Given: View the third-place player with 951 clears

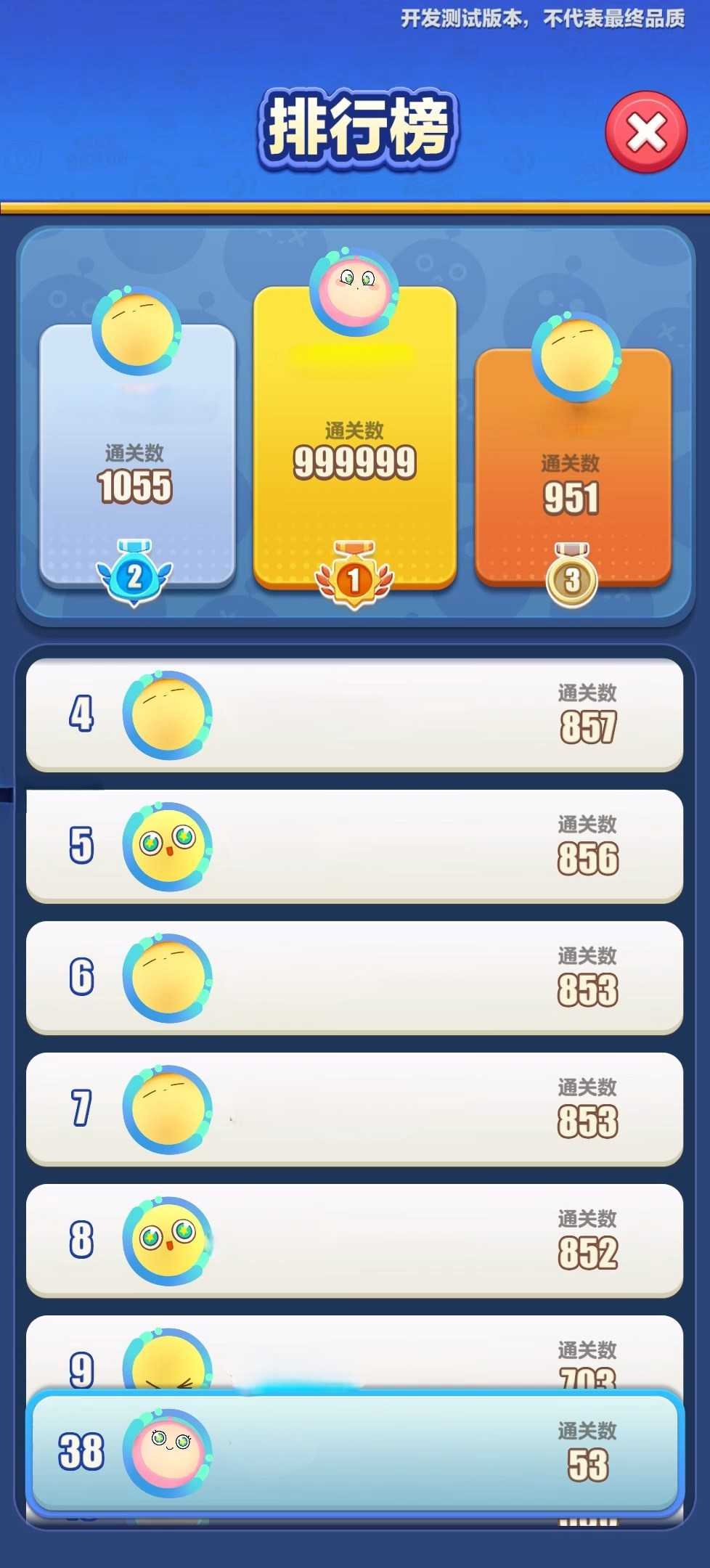Looking at the screenshot, I should click(572, 465).
